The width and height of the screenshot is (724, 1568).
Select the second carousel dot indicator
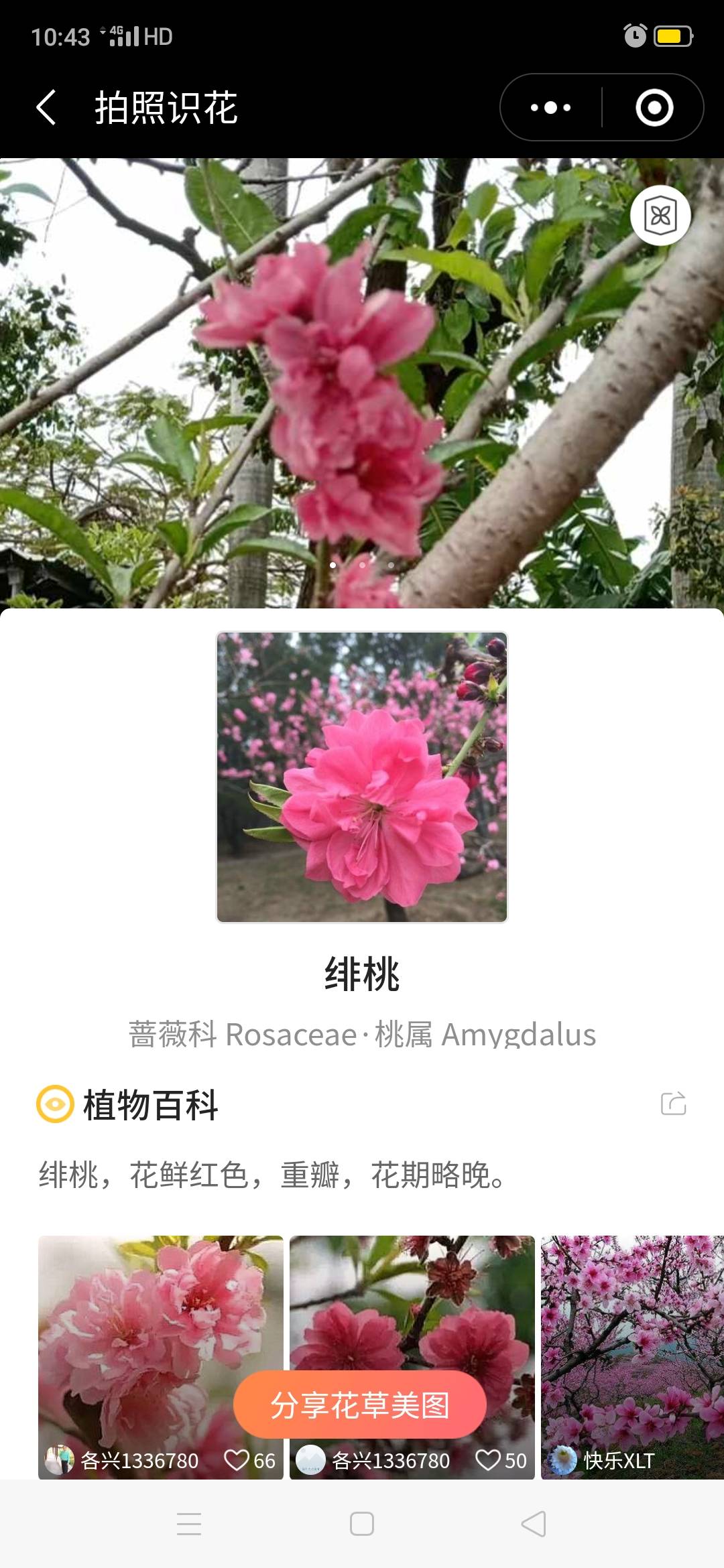click(362, 566)
